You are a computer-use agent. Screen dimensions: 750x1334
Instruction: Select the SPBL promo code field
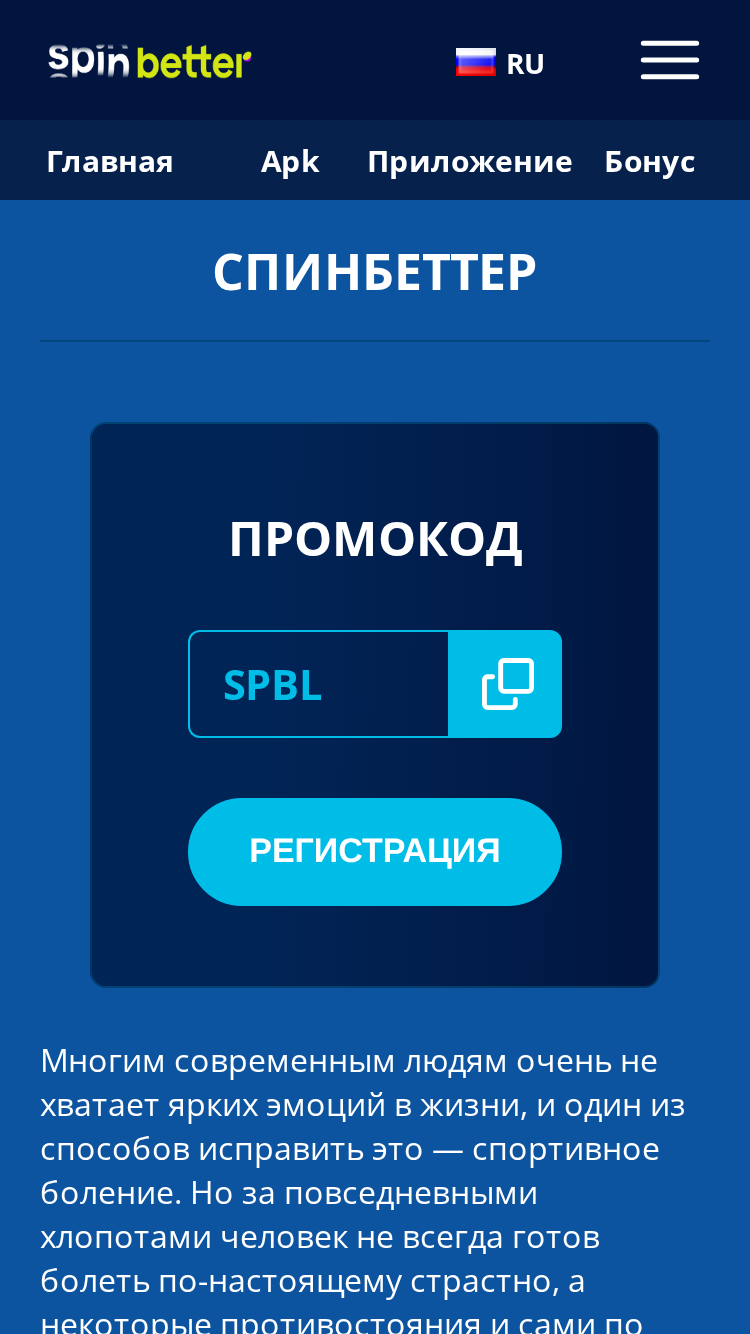click(x=318, y=684)
